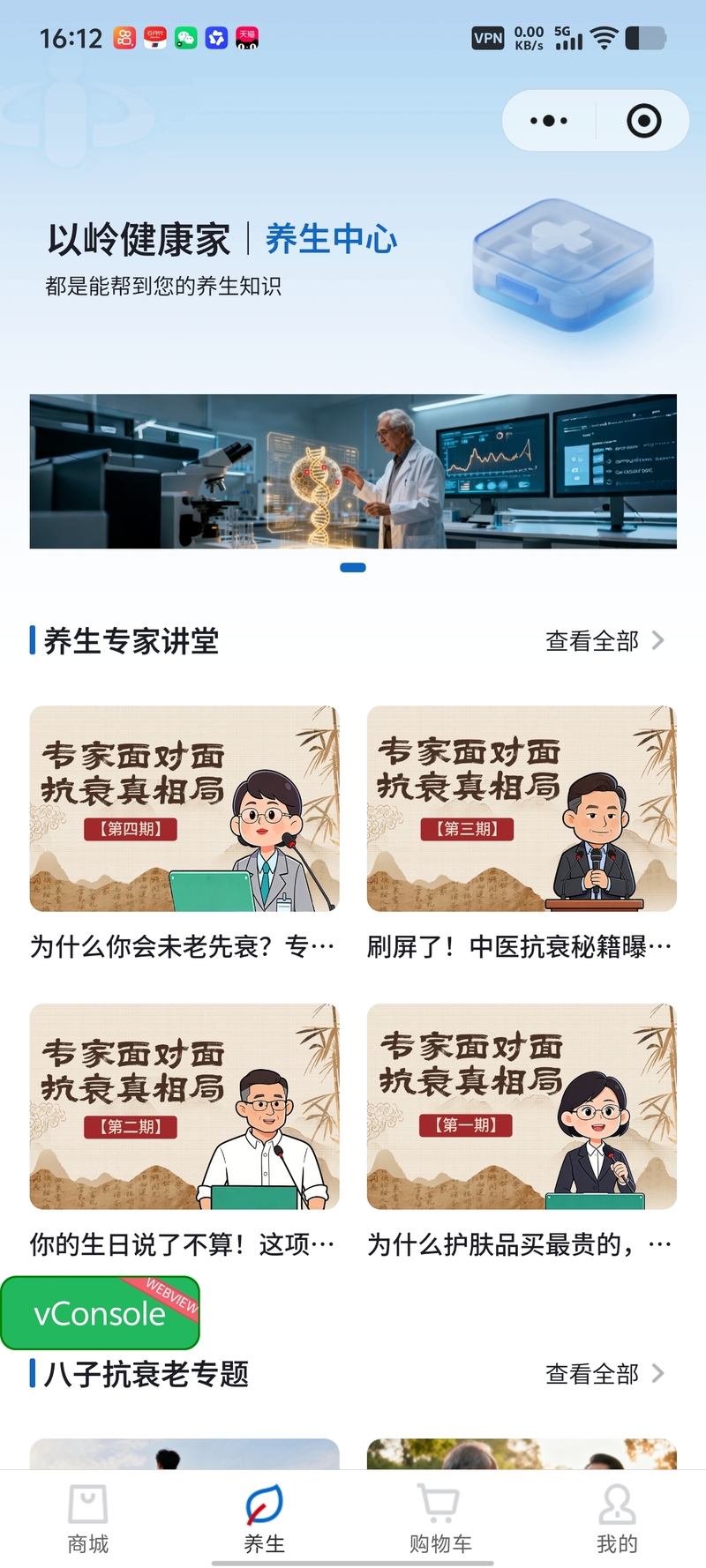Open the laboratory scientist banner
Viewport: 706px width, 1568px height.
[353, 471]
